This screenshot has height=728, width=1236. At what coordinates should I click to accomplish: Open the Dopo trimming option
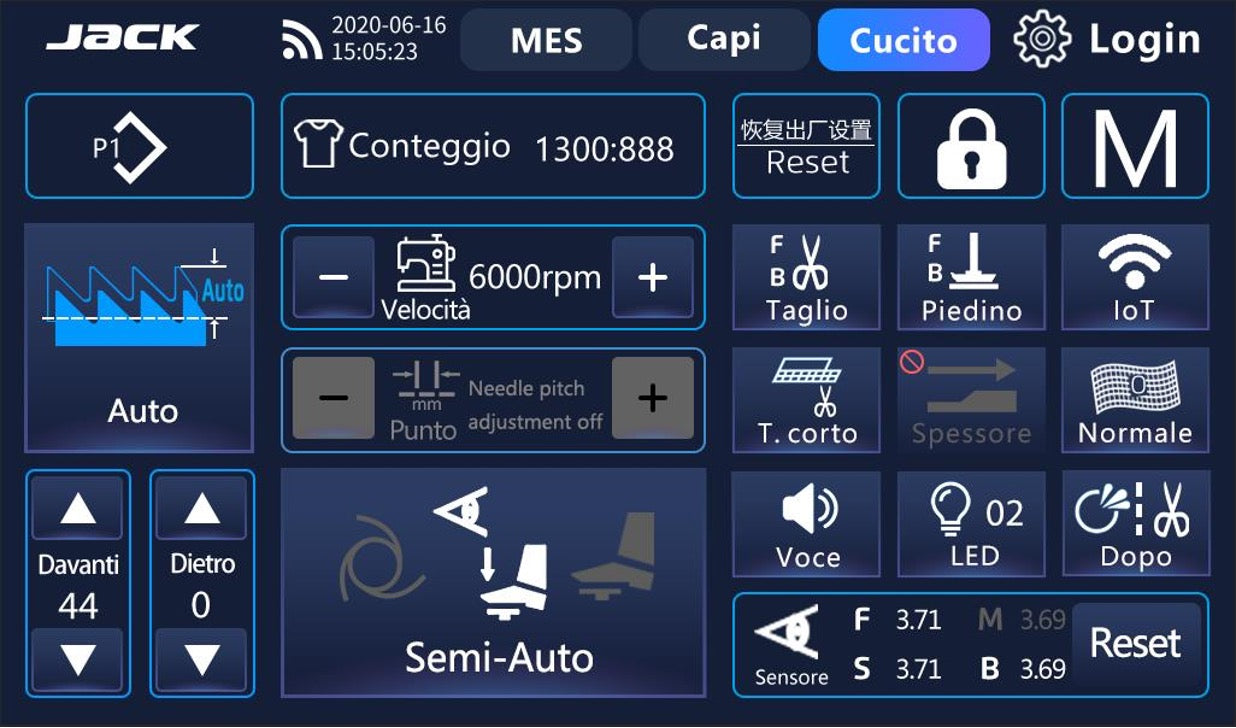point(1135,524)
